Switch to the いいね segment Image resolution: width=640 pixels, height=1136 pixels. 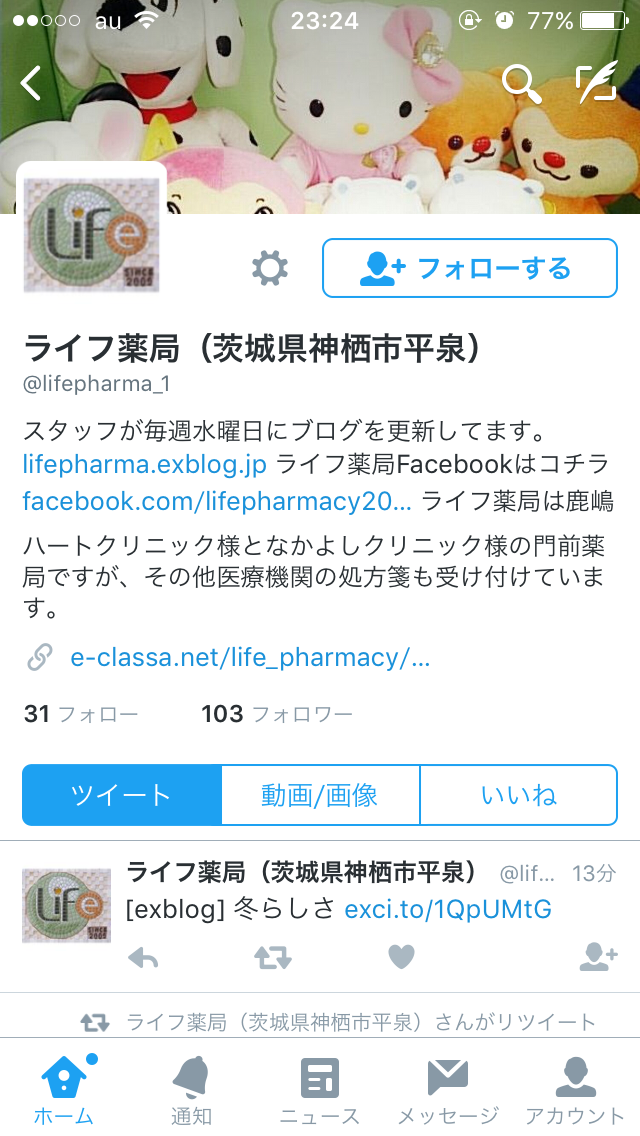tap(519, 795)
